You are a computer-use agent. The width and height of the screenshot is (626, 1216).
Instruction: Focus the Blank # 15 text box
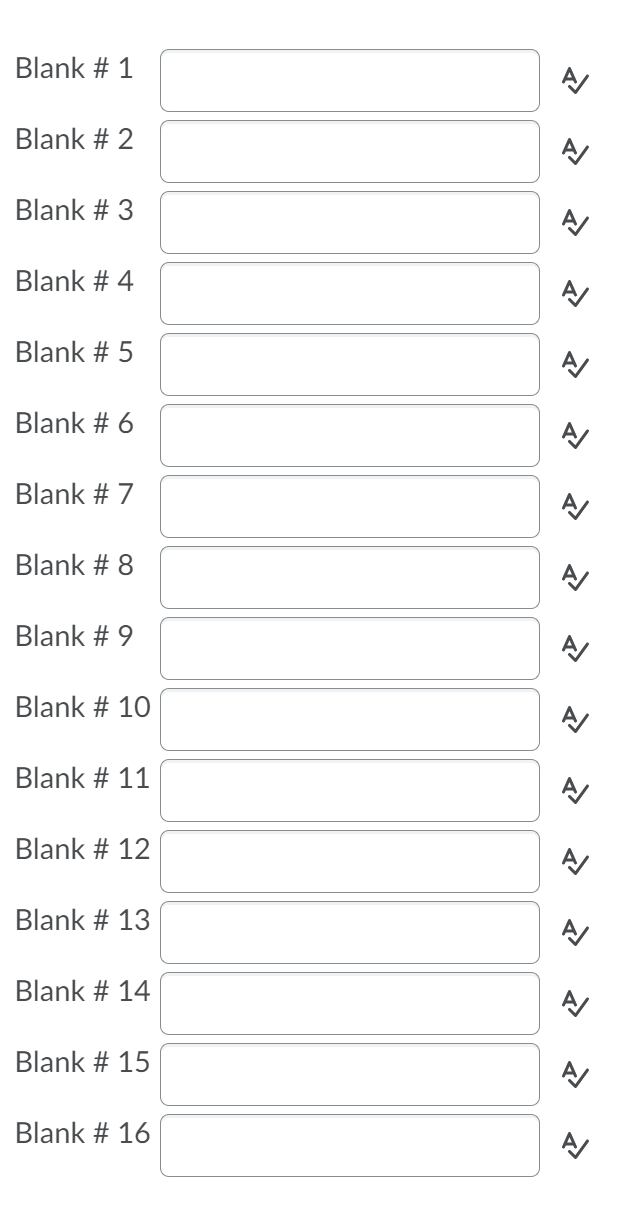pos(349,1075)
